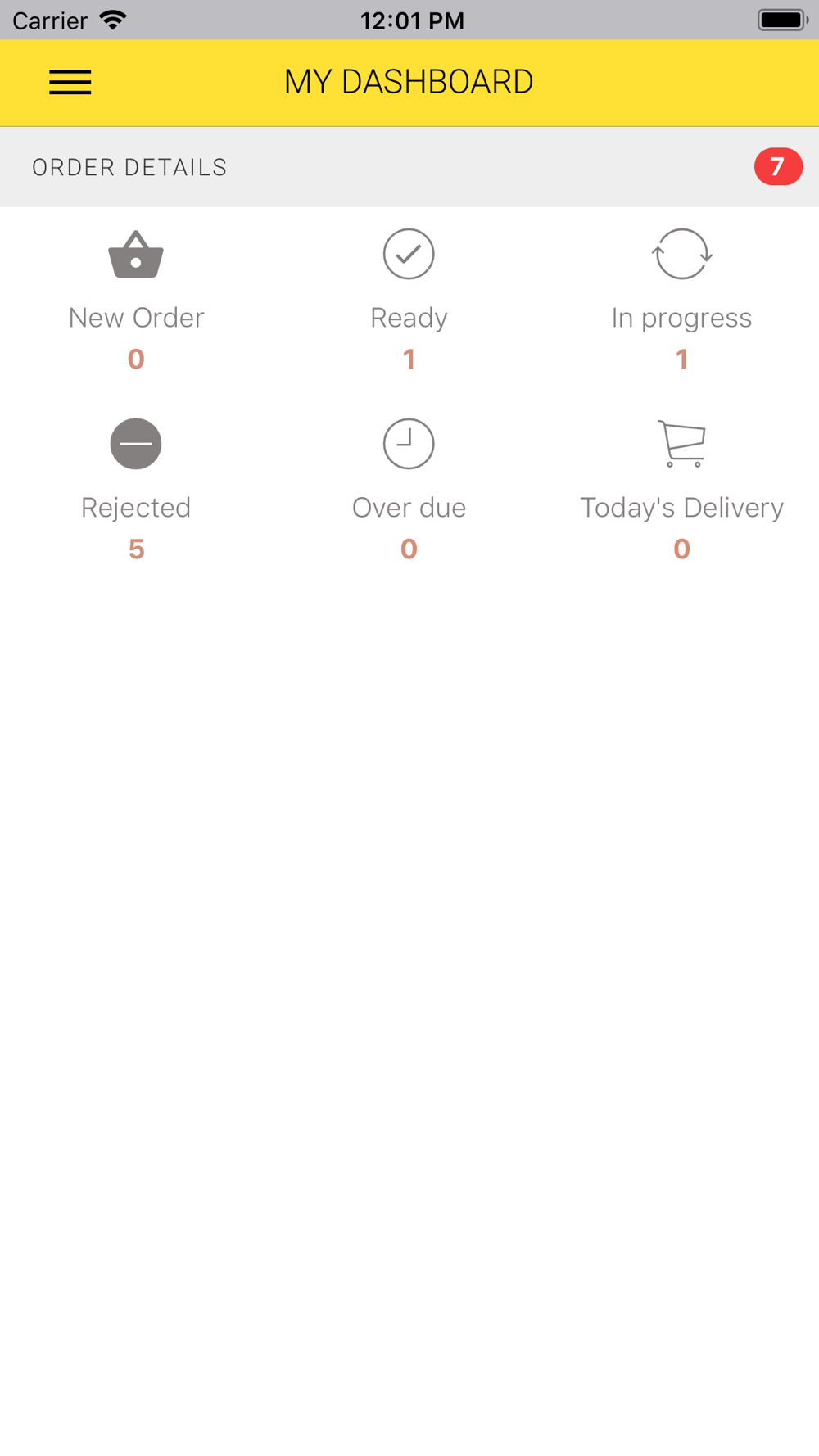
Task: Open Today's Delivery tile
Action: [x=681, y=491]
